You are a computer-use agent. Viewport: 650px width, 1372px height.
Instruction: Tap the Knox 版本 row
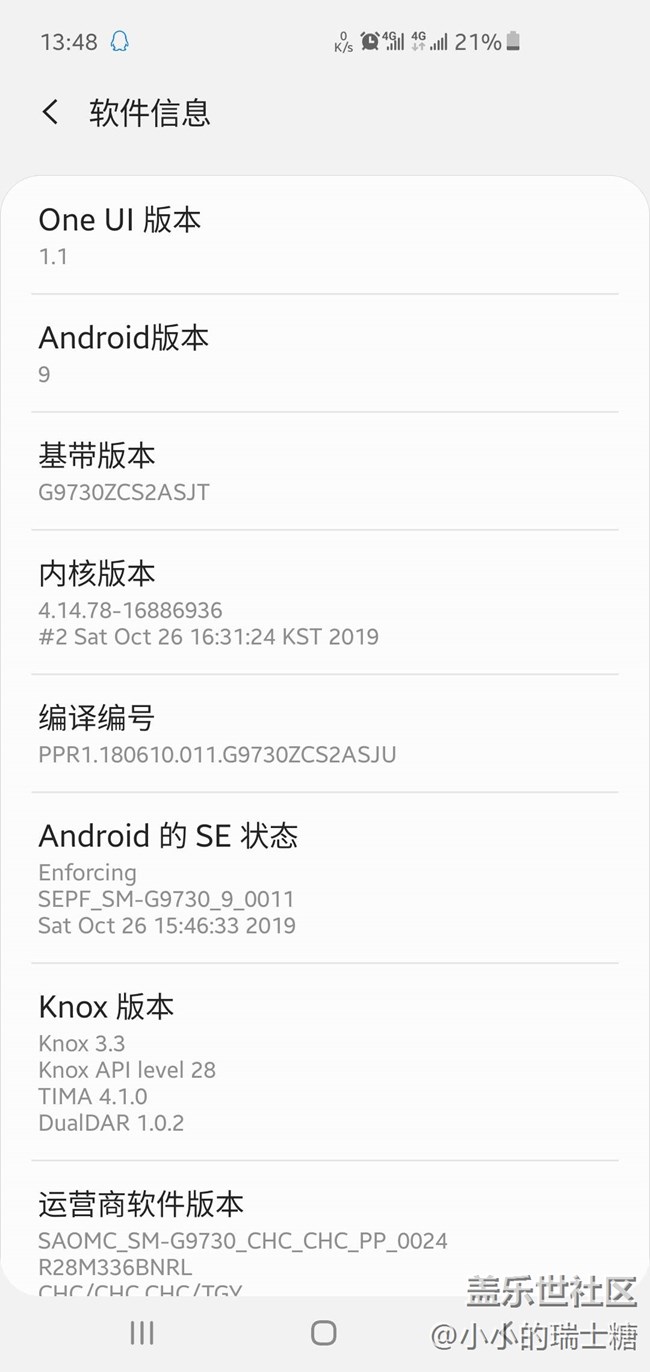click(324, 1062)
